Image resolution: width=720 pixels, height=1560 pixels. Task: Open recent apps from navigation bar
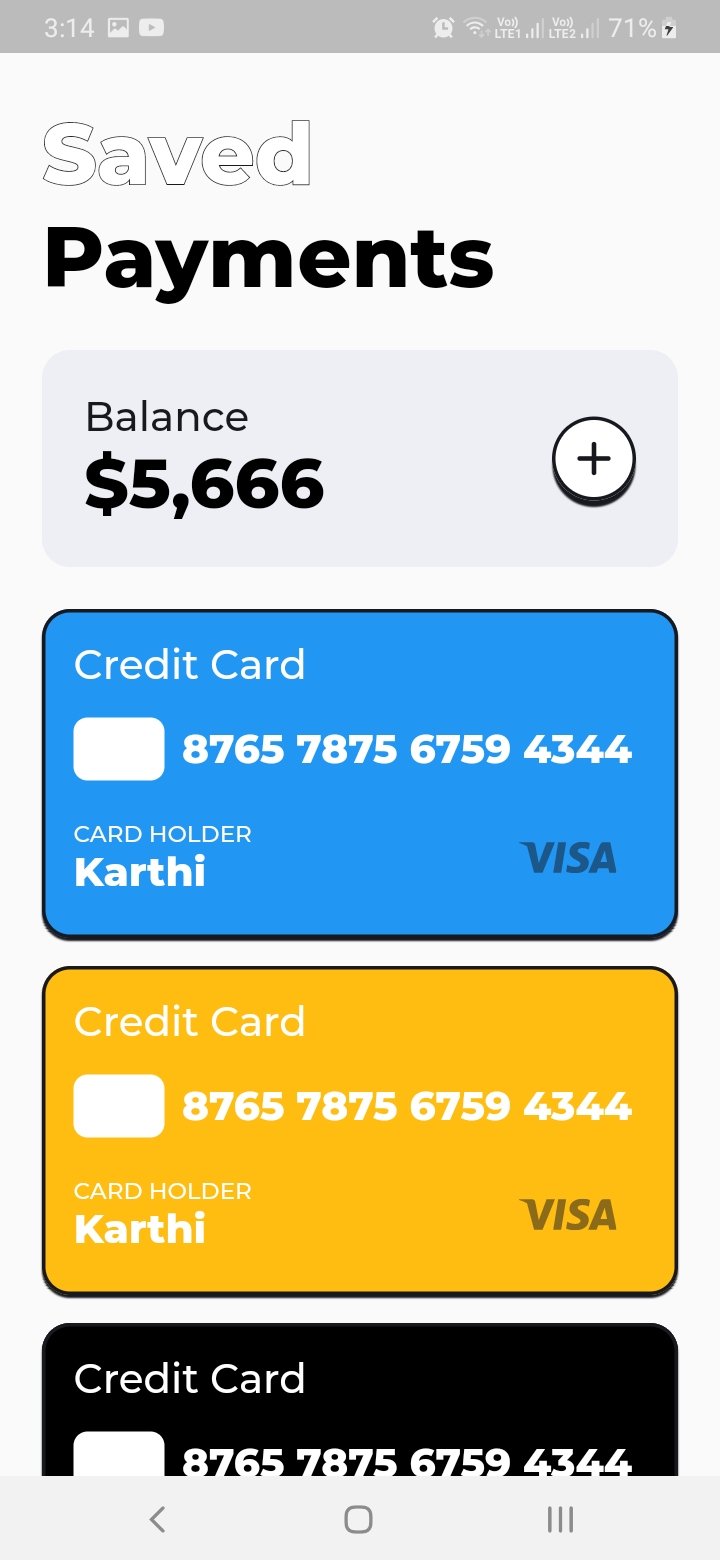pyautogui.click(x=560, y=1520)
